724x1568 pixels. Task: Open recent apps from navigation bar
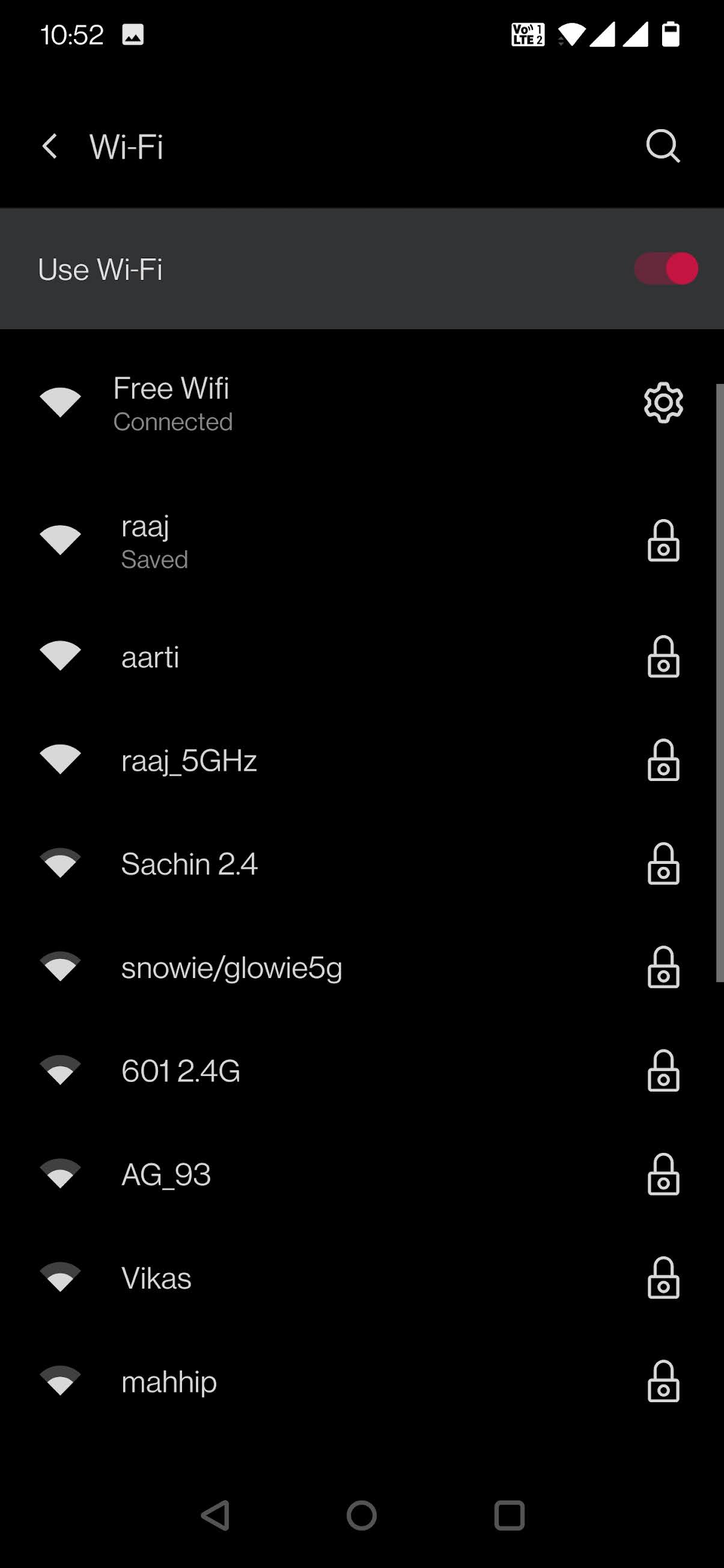[509, 1515]
